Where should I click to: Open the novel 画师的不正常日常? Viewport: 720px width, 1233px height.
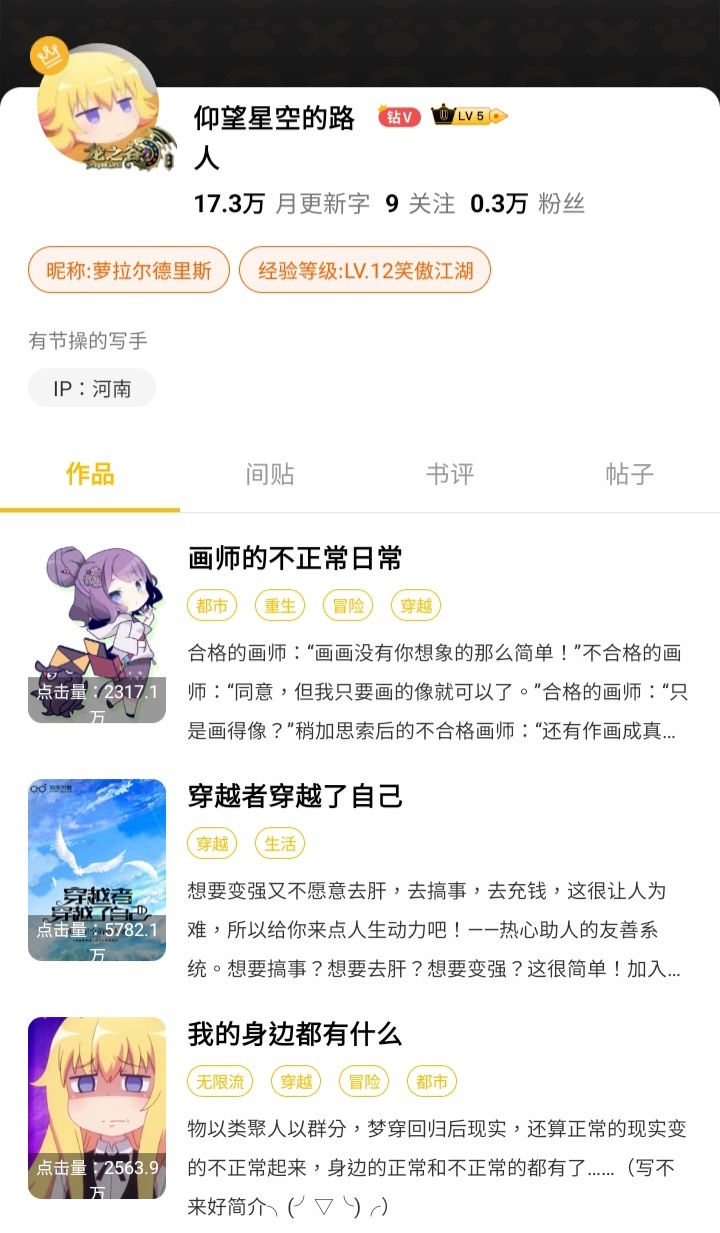295,558
